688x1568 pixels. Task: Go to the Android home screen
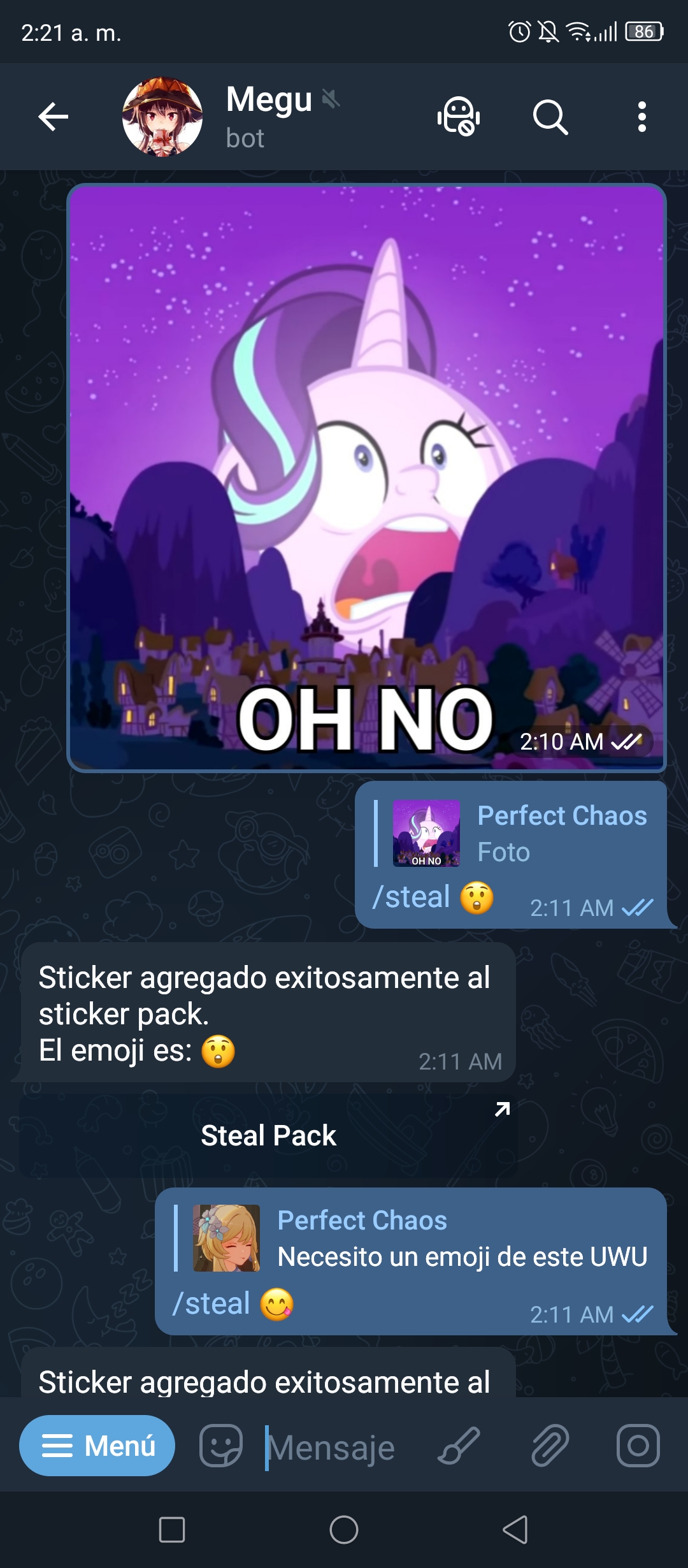tap(344, 1529)
